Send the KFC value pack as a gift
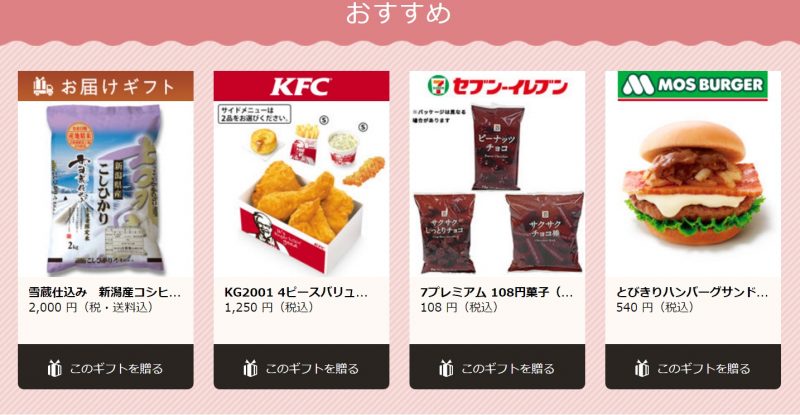Screen dimensions: 800x415 tap(301, 368)
